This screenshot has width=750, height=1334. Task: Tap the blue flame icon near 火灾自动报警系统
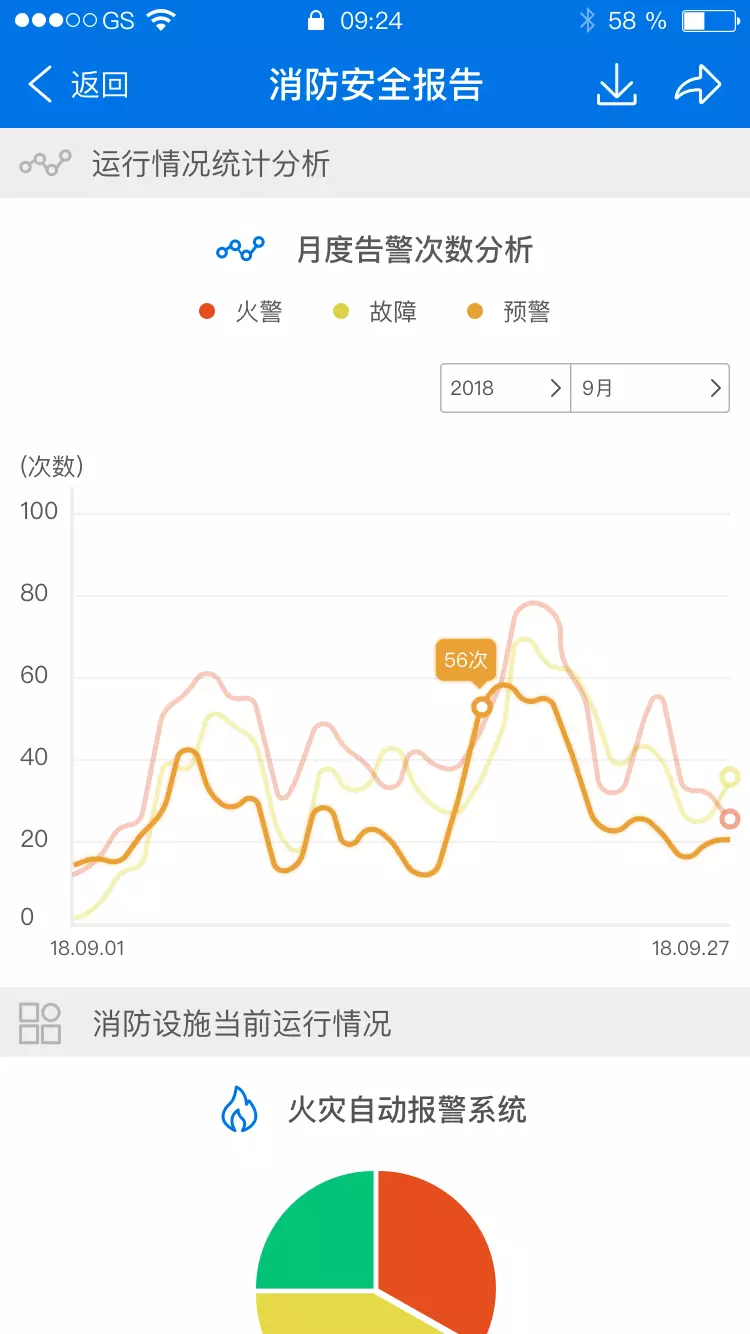coord(240,1109)
